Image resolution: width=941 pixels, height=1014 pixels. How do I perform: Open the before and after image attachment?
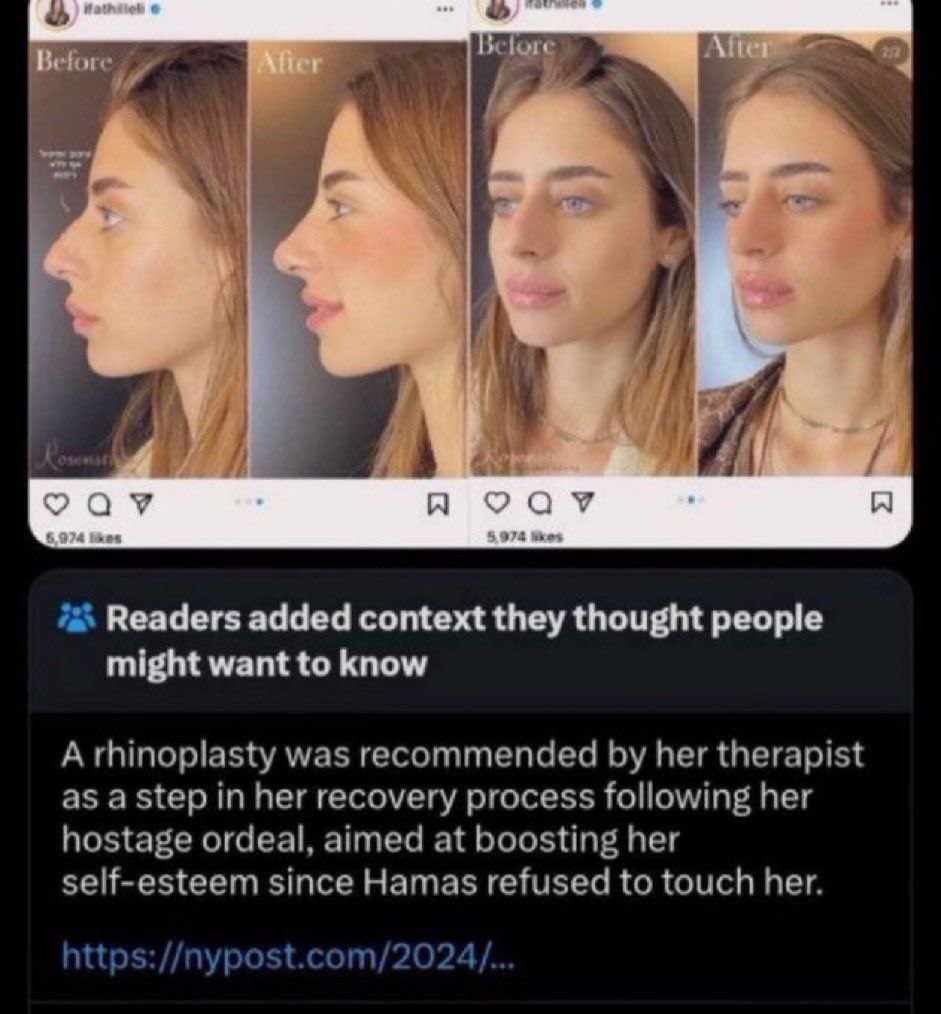tap(471, 274)
